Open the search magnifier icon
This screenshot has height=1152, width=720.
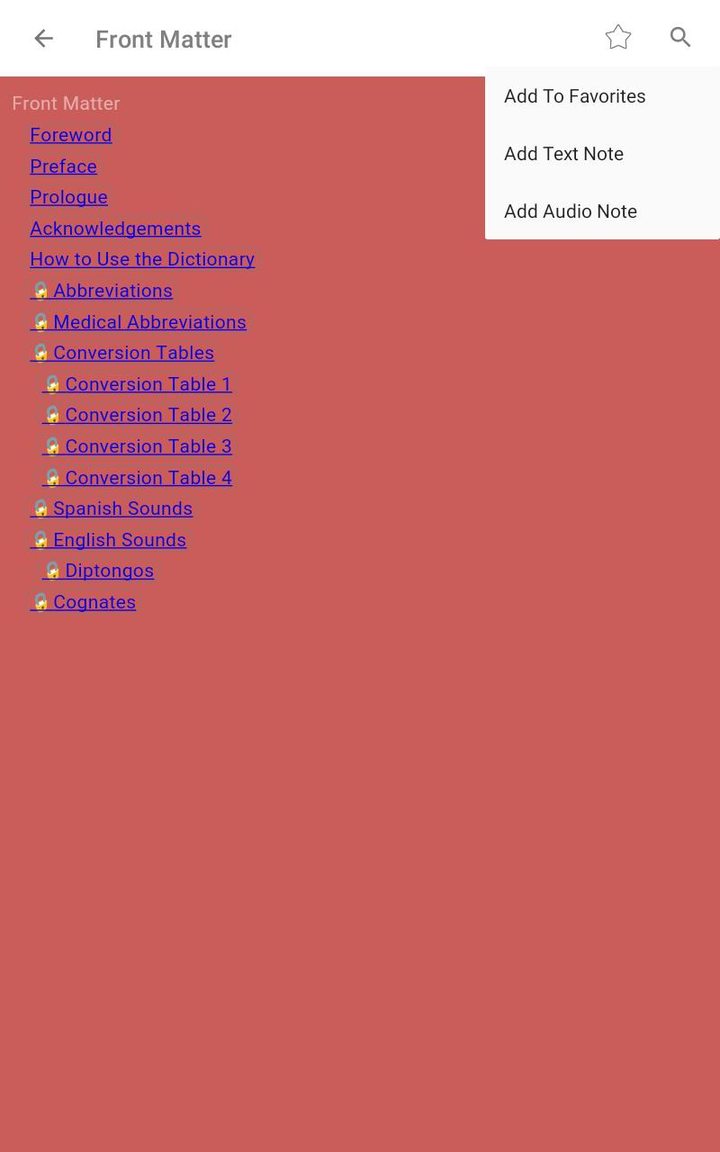(680, 38)
